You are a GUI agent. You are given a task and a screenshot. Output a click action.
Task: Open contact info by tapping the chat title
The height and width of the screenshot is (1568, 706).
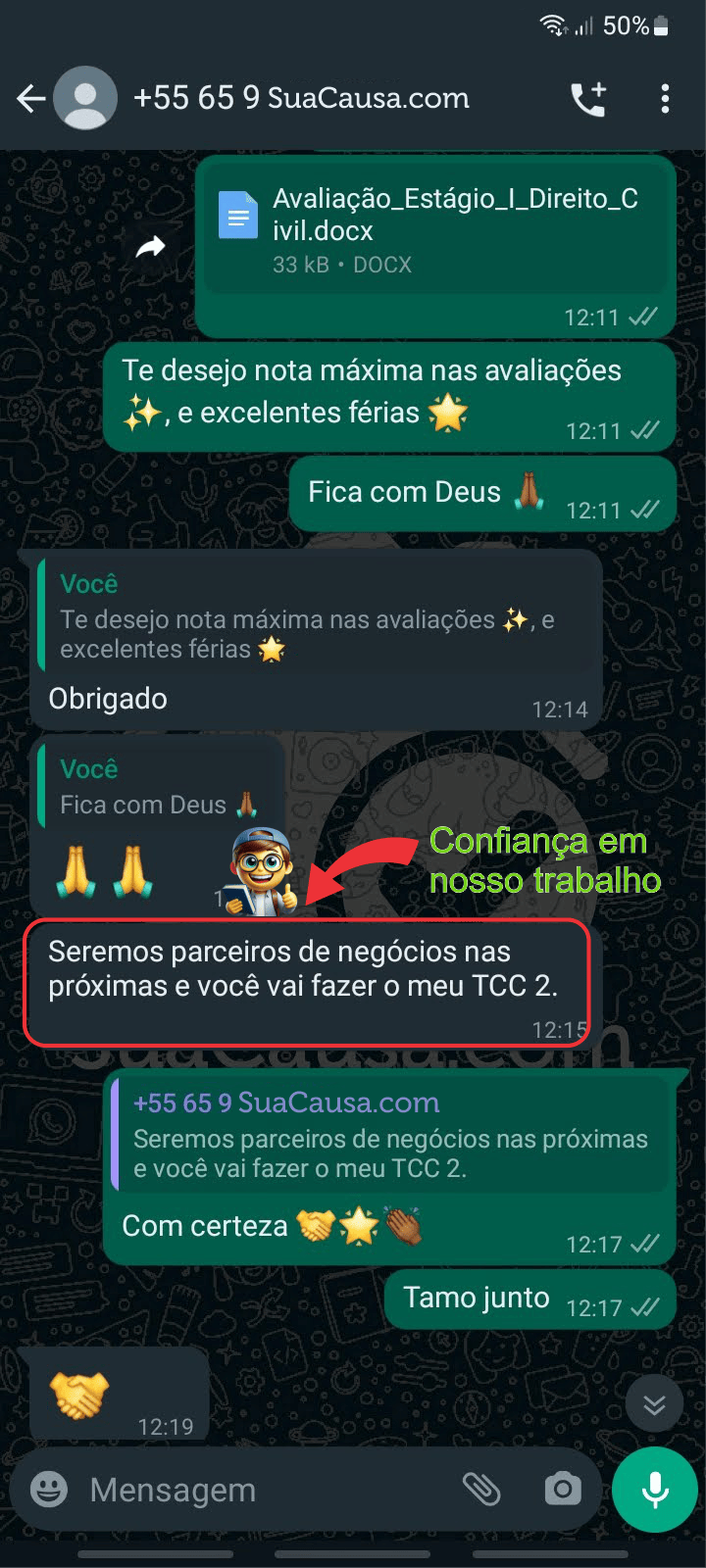click(x=301, y=98)
